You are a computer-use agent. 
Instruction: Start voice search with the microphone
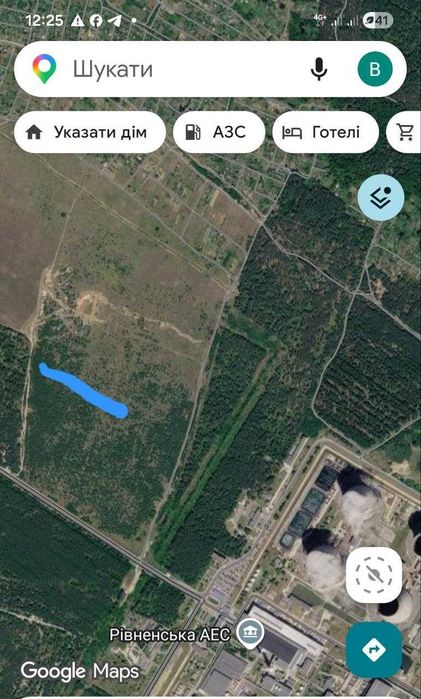[x=318, y=69]
